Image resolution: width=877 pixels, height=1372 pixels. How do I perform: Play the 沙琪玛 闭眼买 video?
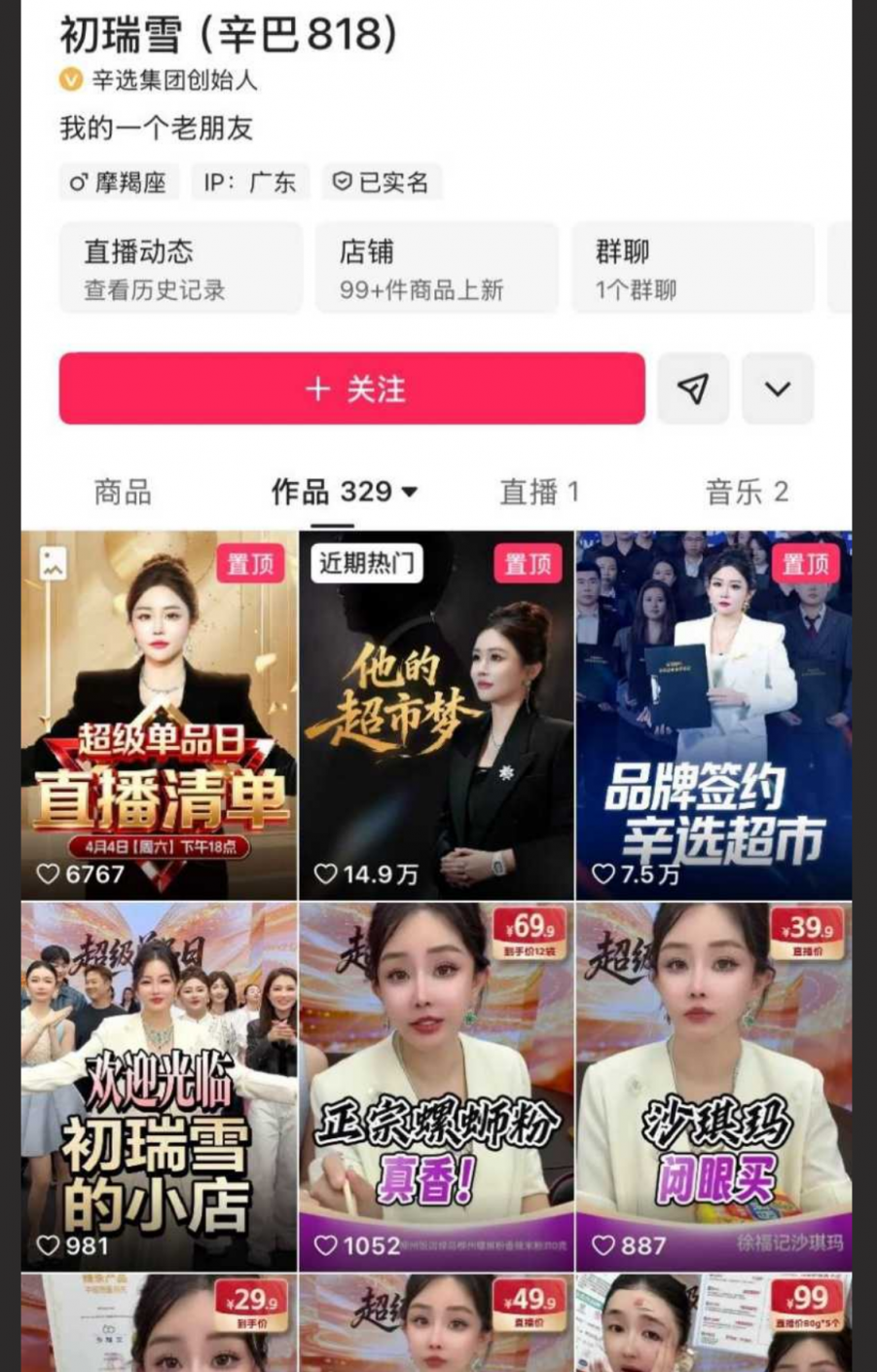[713, 1086]
